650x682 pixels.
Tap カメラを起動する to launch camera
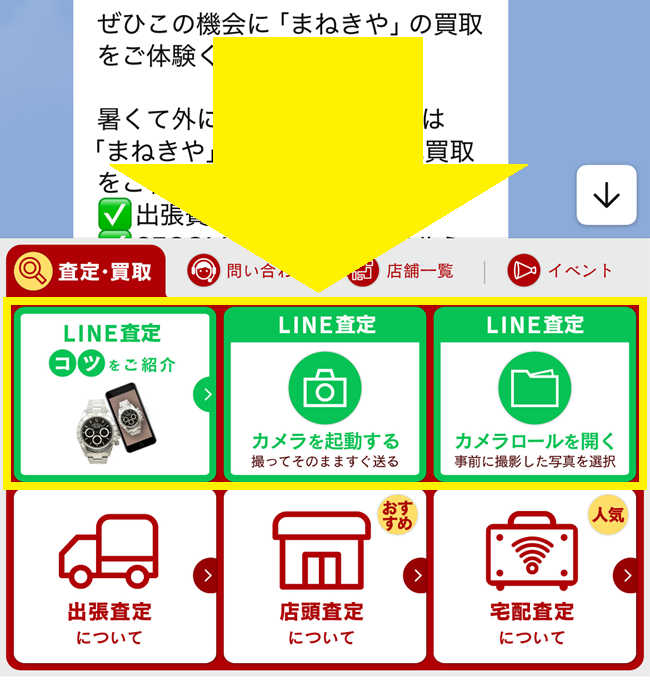pyautogui.click(x=324, y=394)
